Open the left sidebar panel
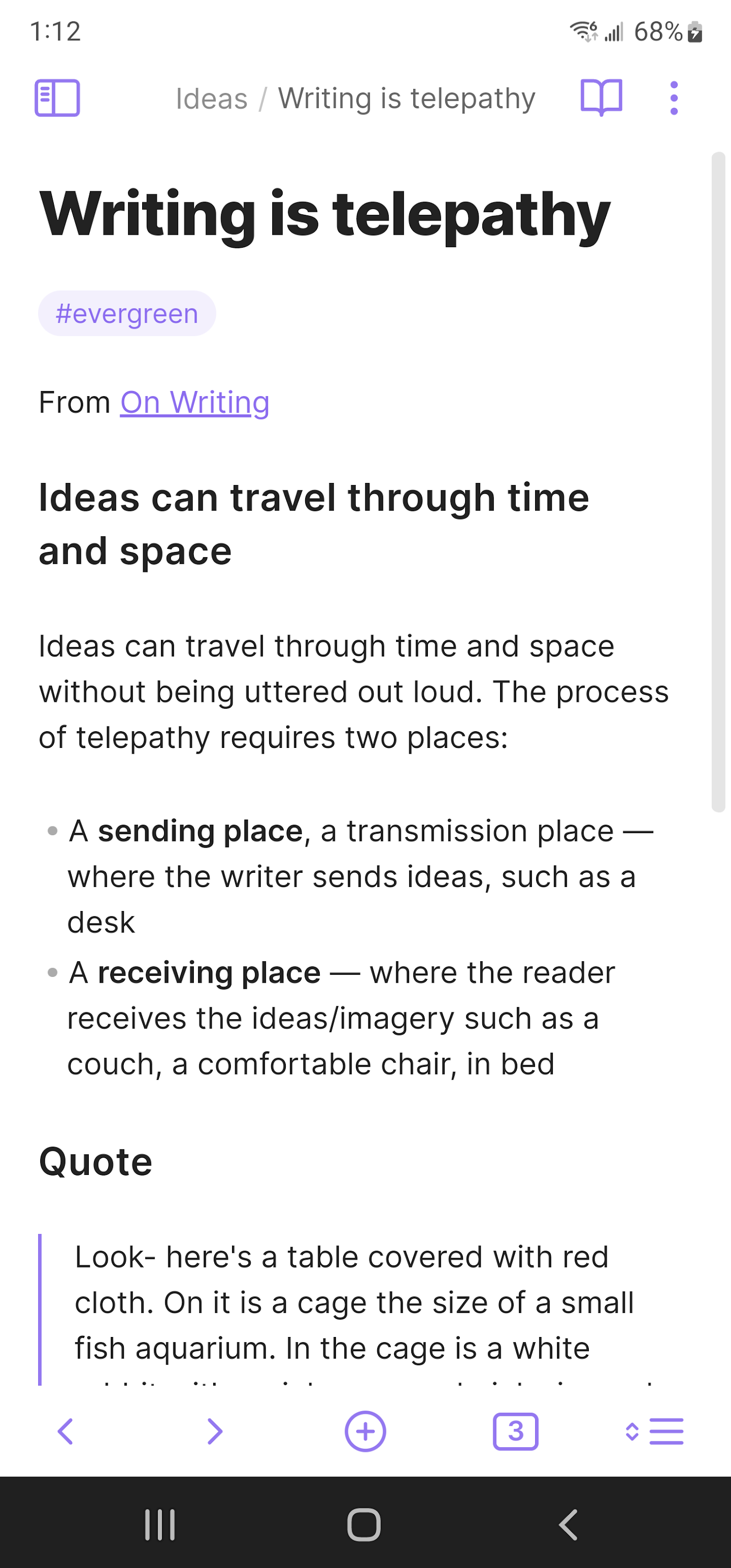 point(57,98)
